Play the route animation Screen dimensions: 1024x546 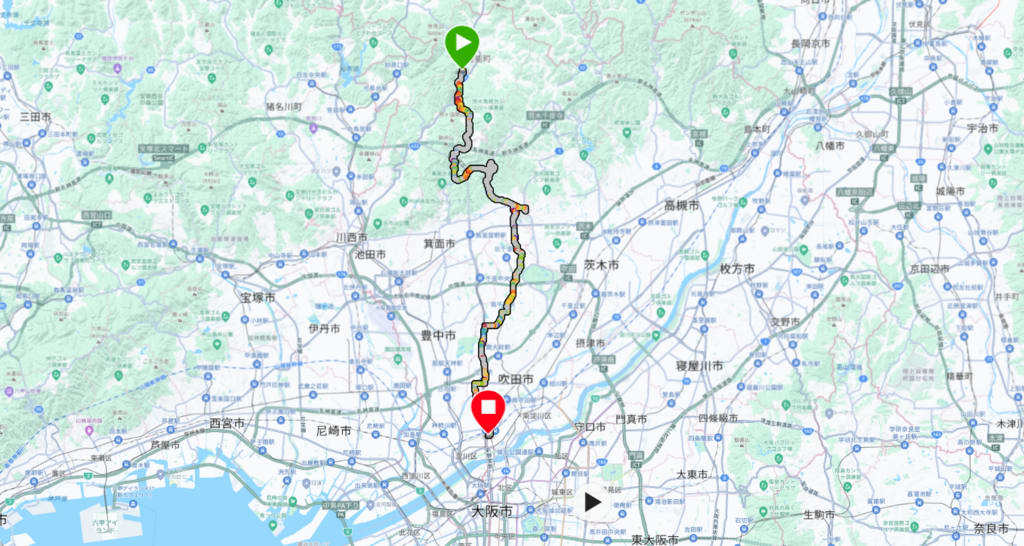[593, 501]
